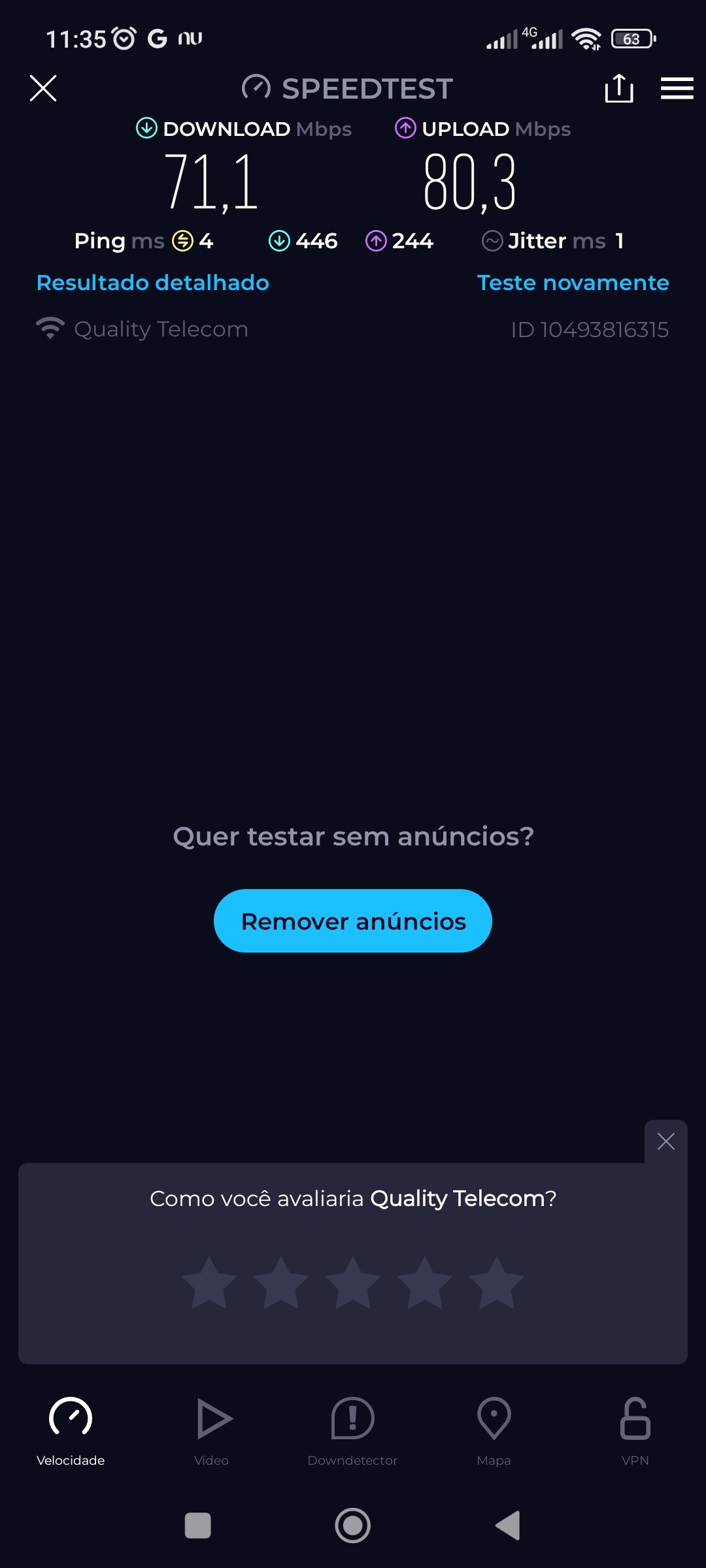Return to the phone home screen
706x1568 pixels.
coord(353,1526)
